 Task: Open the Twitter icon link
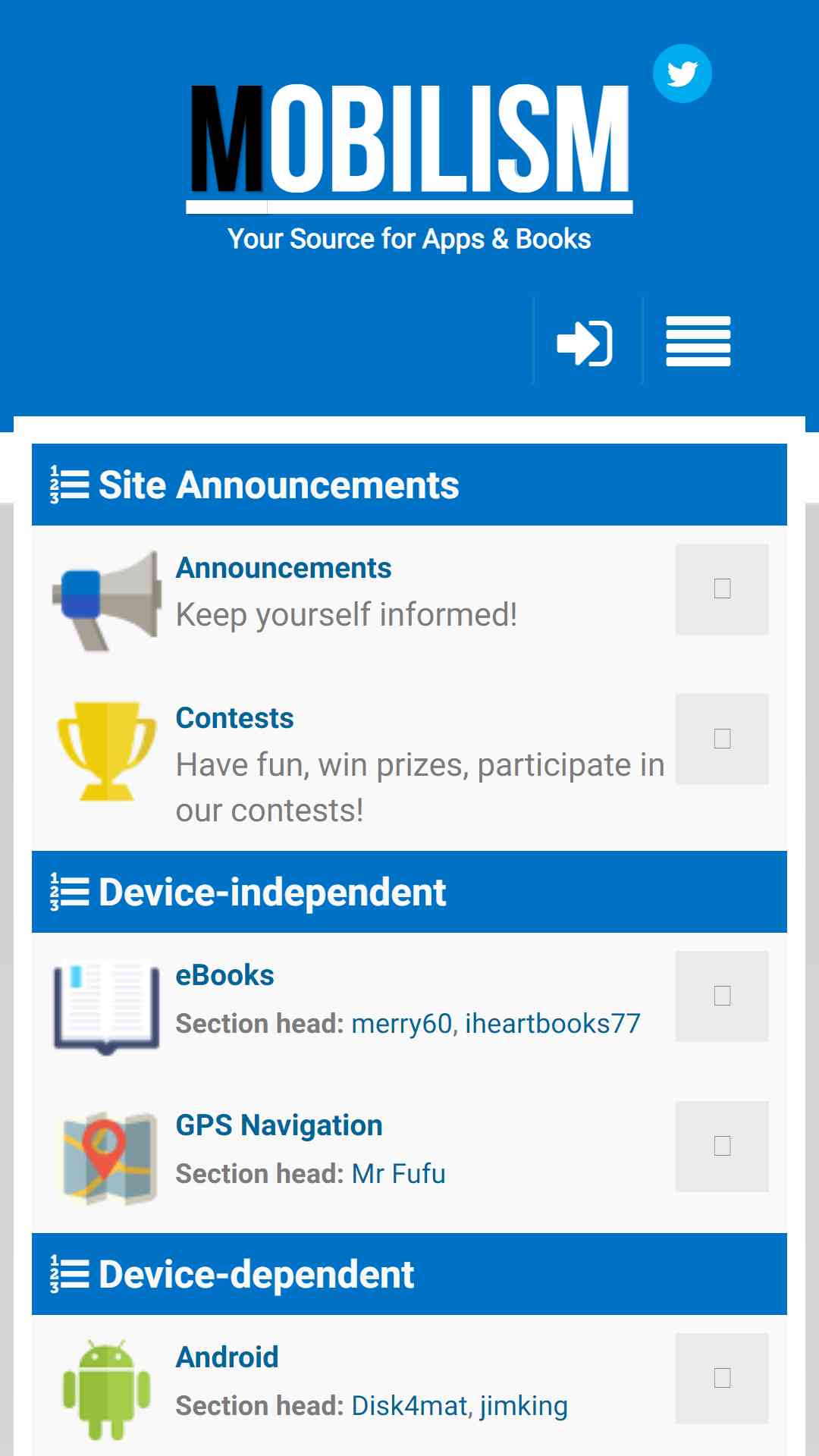(x=682, y=74)
